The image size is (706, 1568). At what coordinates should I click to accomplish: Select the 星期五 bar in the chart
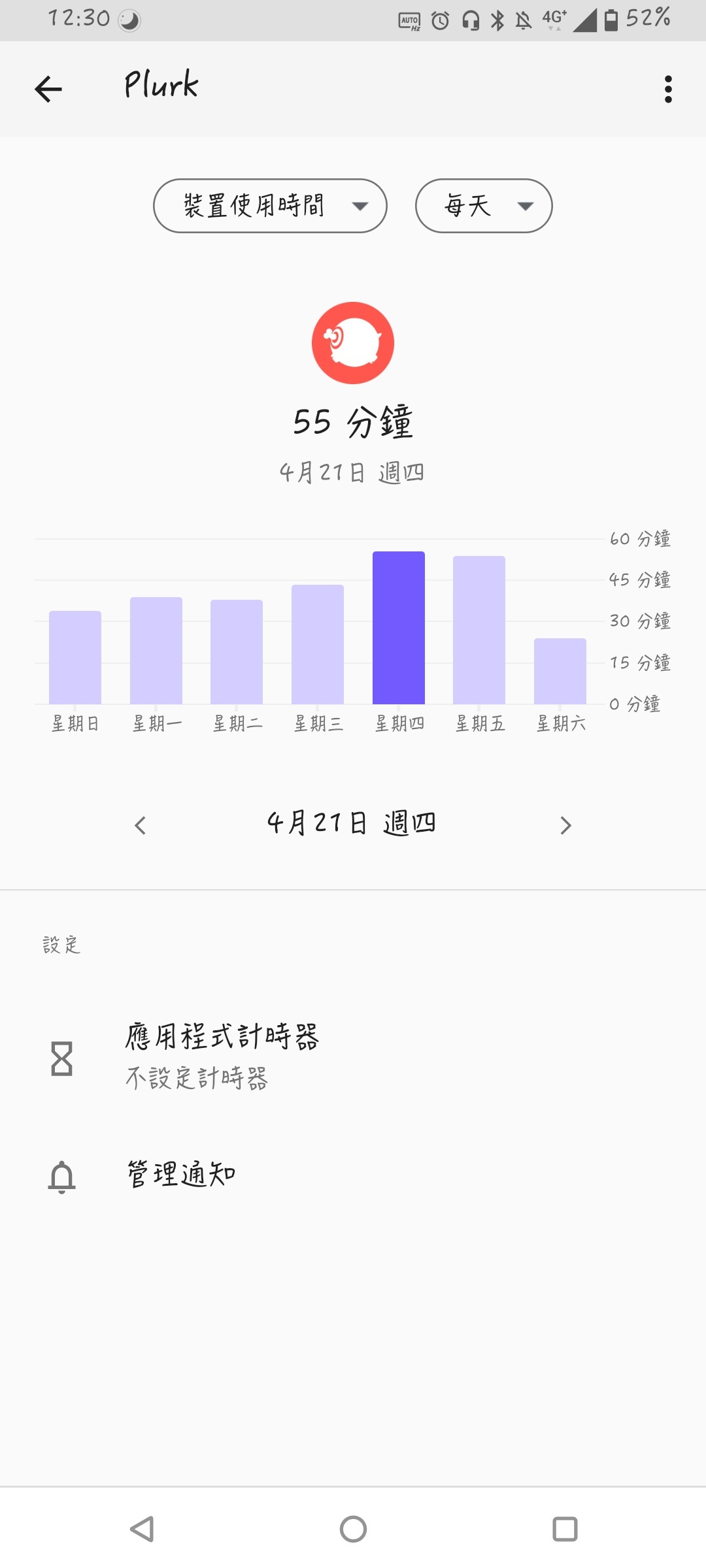[479, 630]
